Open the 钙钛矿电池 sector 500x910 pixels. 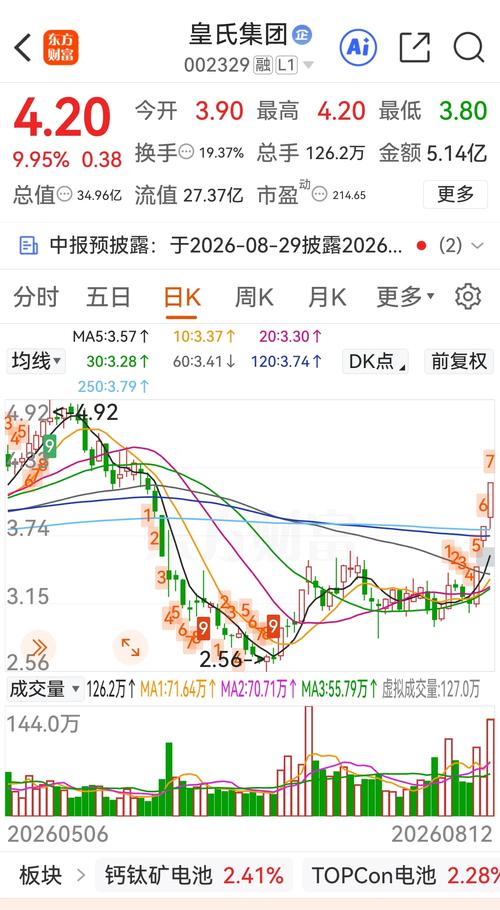[194, 875]
